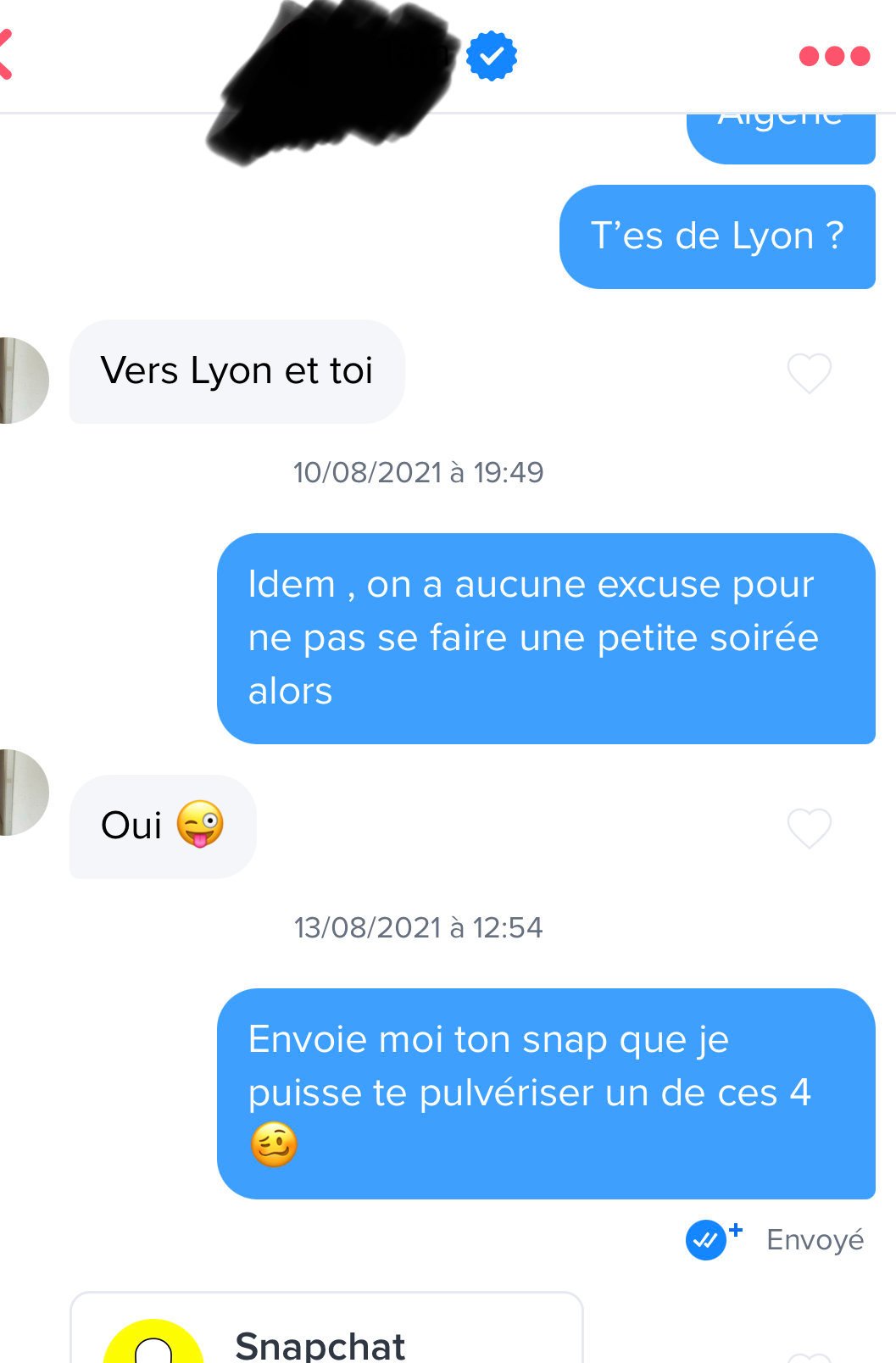Open profile photo beside "Vers Lyon et toi"
896x1363 pixels.
point(23,380)
